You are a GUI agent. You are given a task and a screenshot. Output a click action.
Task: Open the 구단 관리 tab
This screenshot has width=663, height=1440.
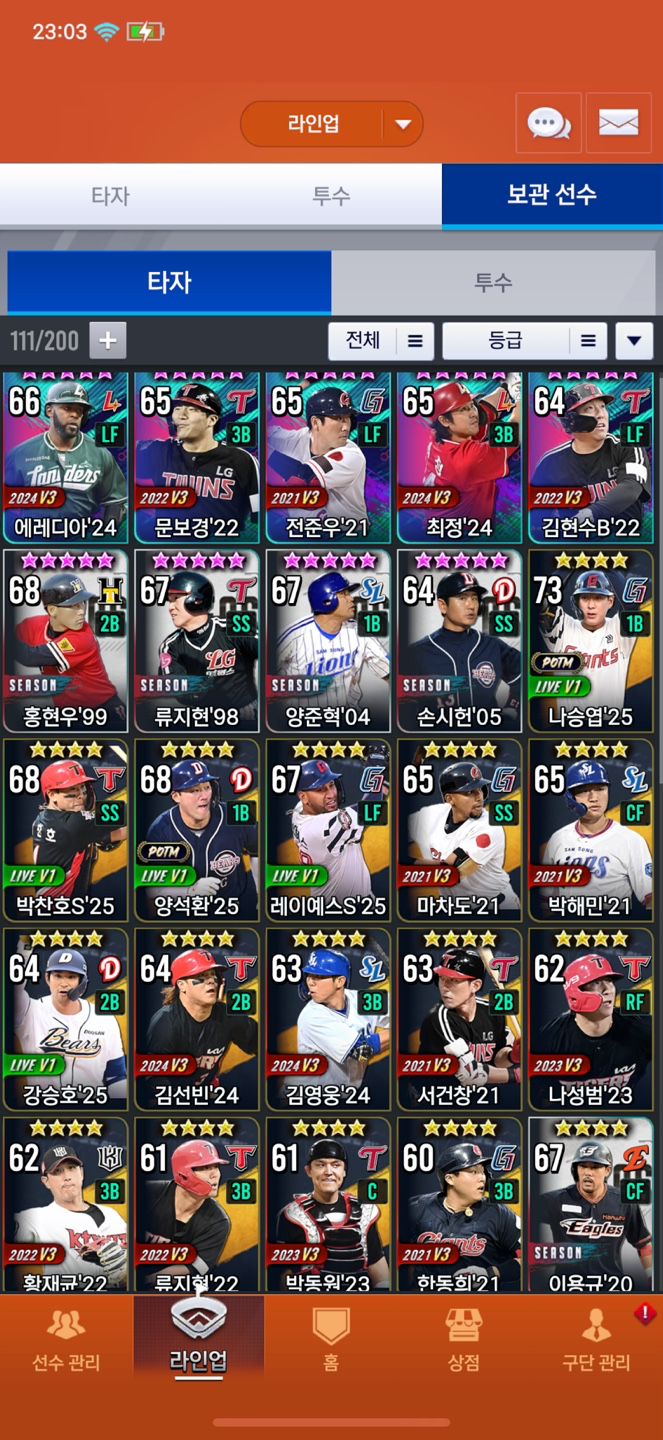pos(596,1340)
